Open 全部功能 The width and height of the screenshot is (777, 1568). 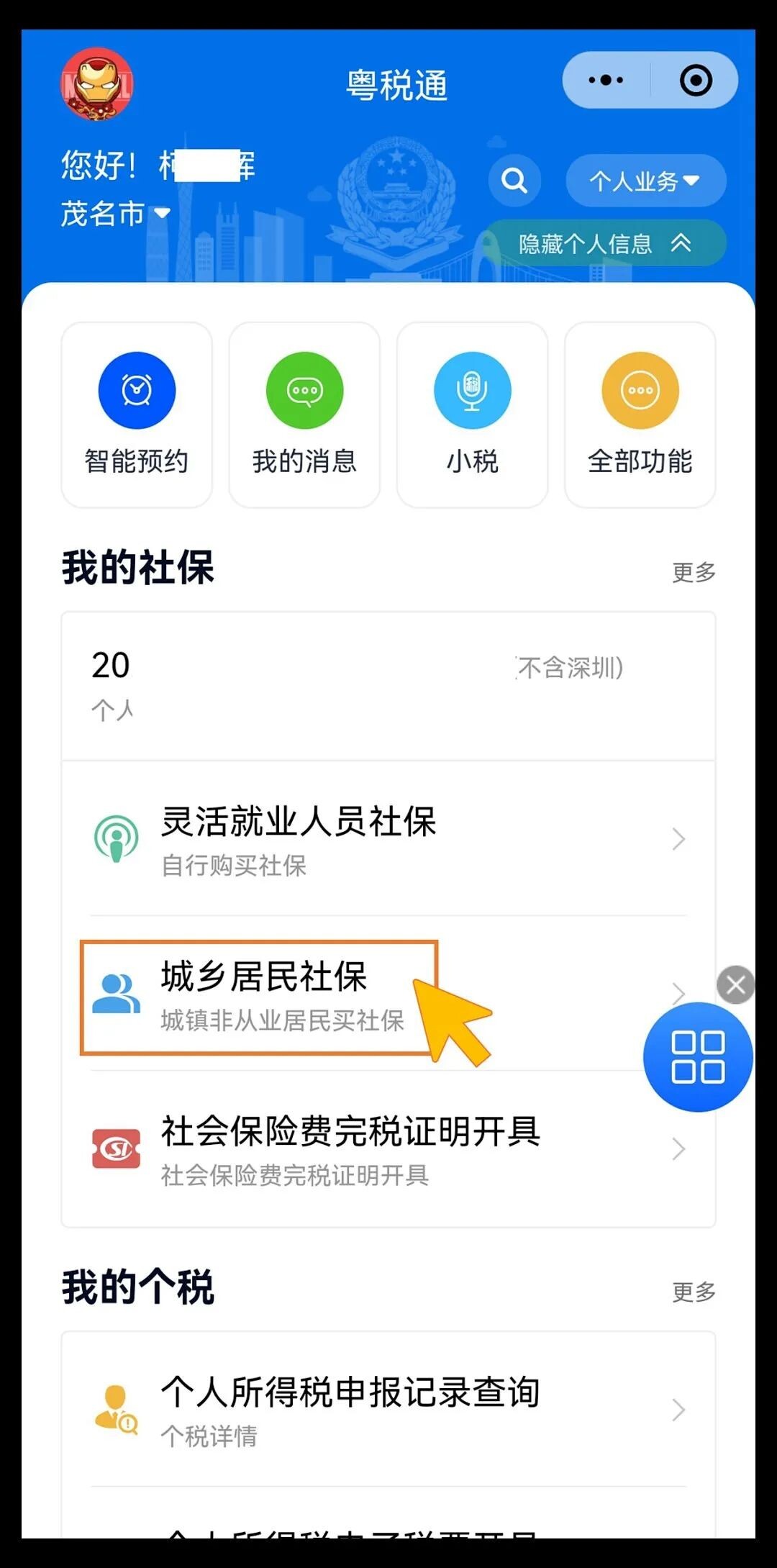(x=640, y=415)
